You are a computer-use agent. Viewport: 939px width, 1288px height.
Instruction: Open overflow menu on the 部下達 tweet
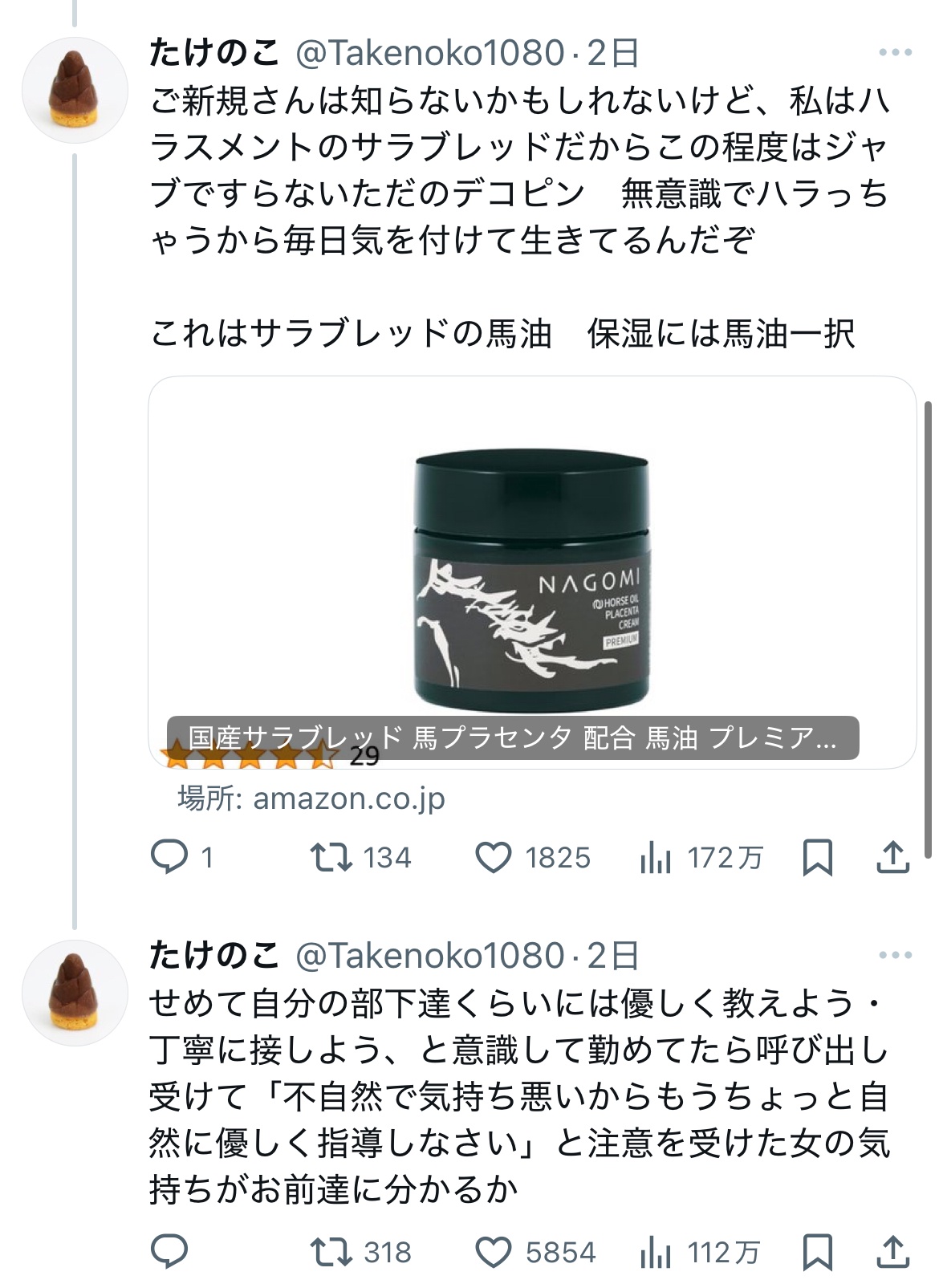point(895,955)
